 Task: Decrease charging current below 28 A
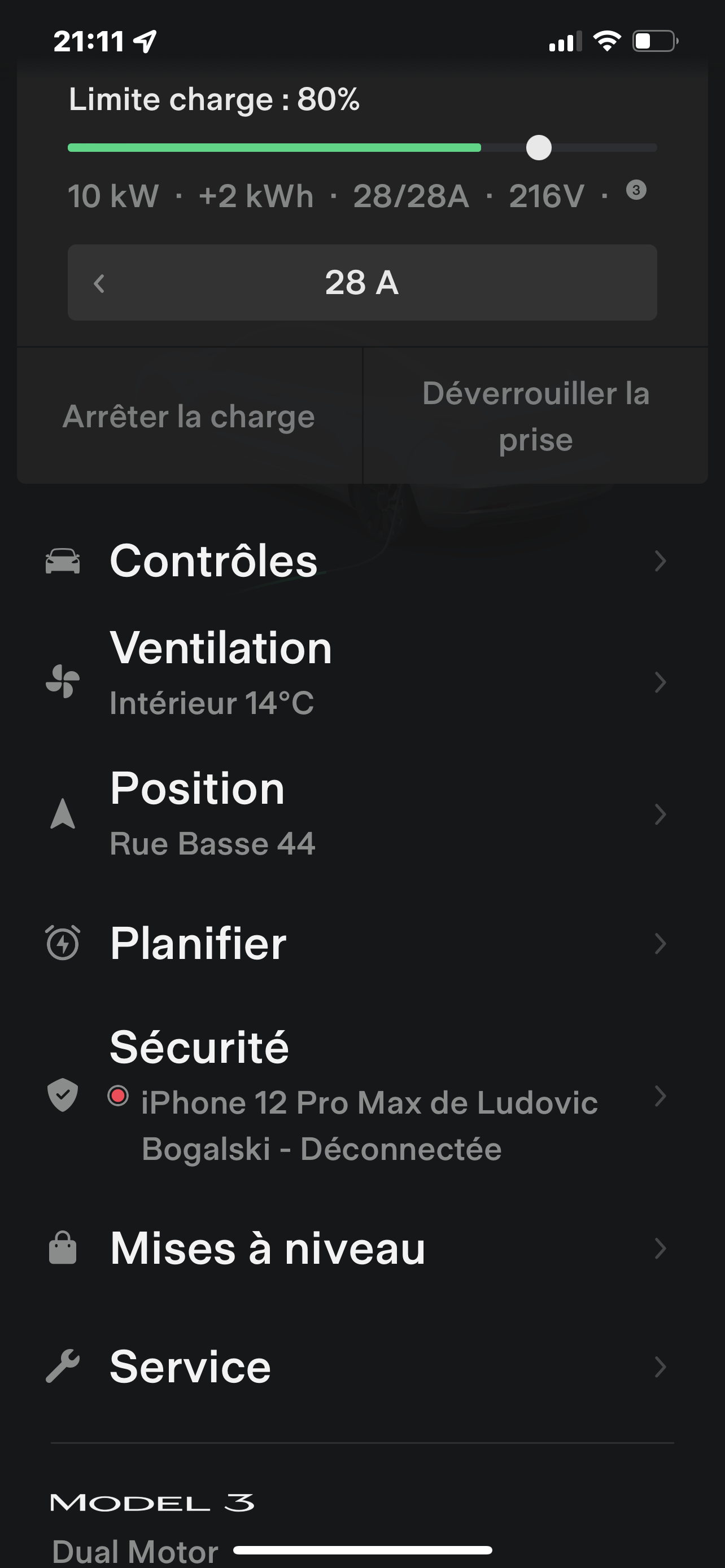(99, 283)
